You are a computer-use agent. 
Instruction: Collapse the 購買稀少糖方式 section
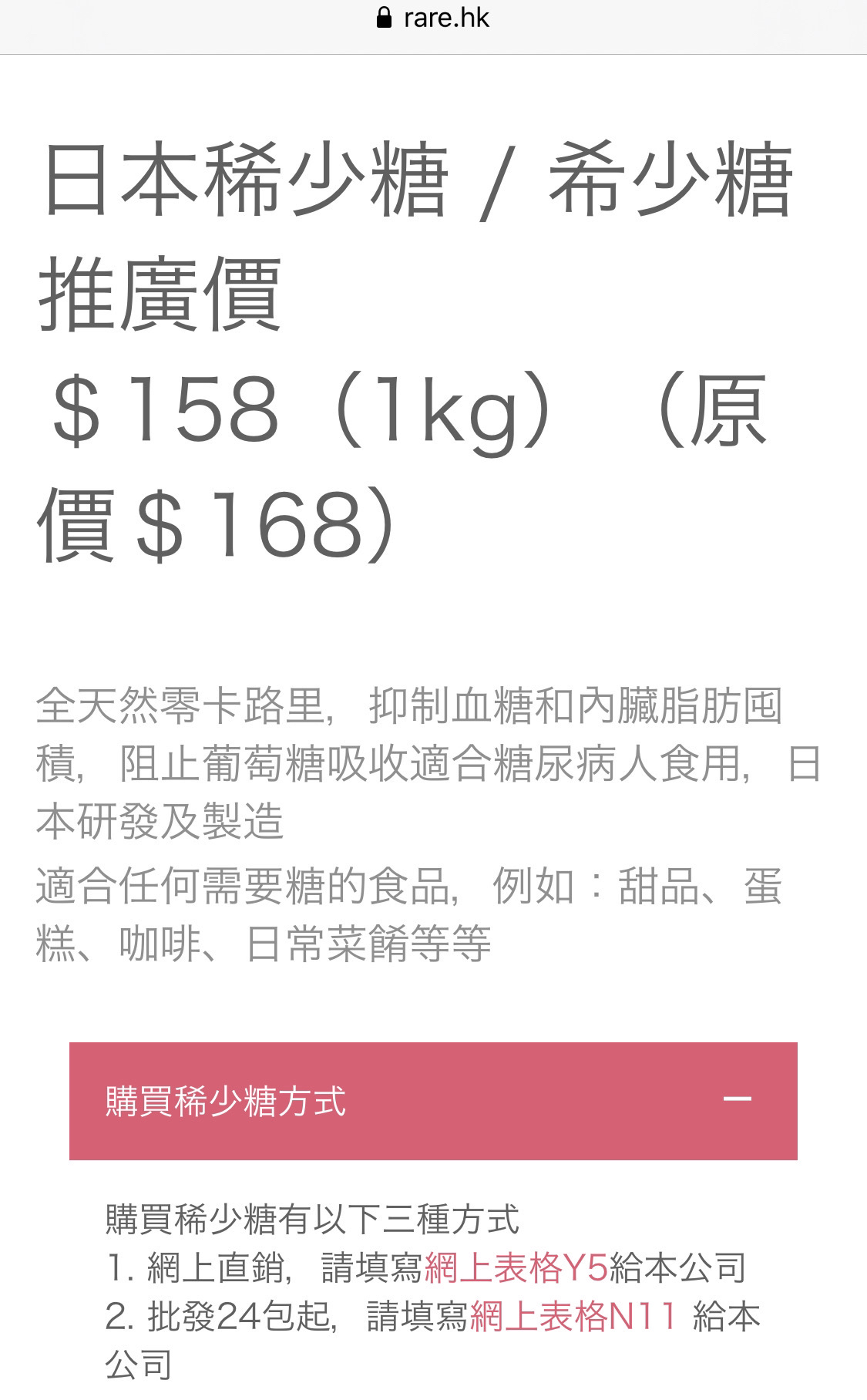click(433, 1101)
